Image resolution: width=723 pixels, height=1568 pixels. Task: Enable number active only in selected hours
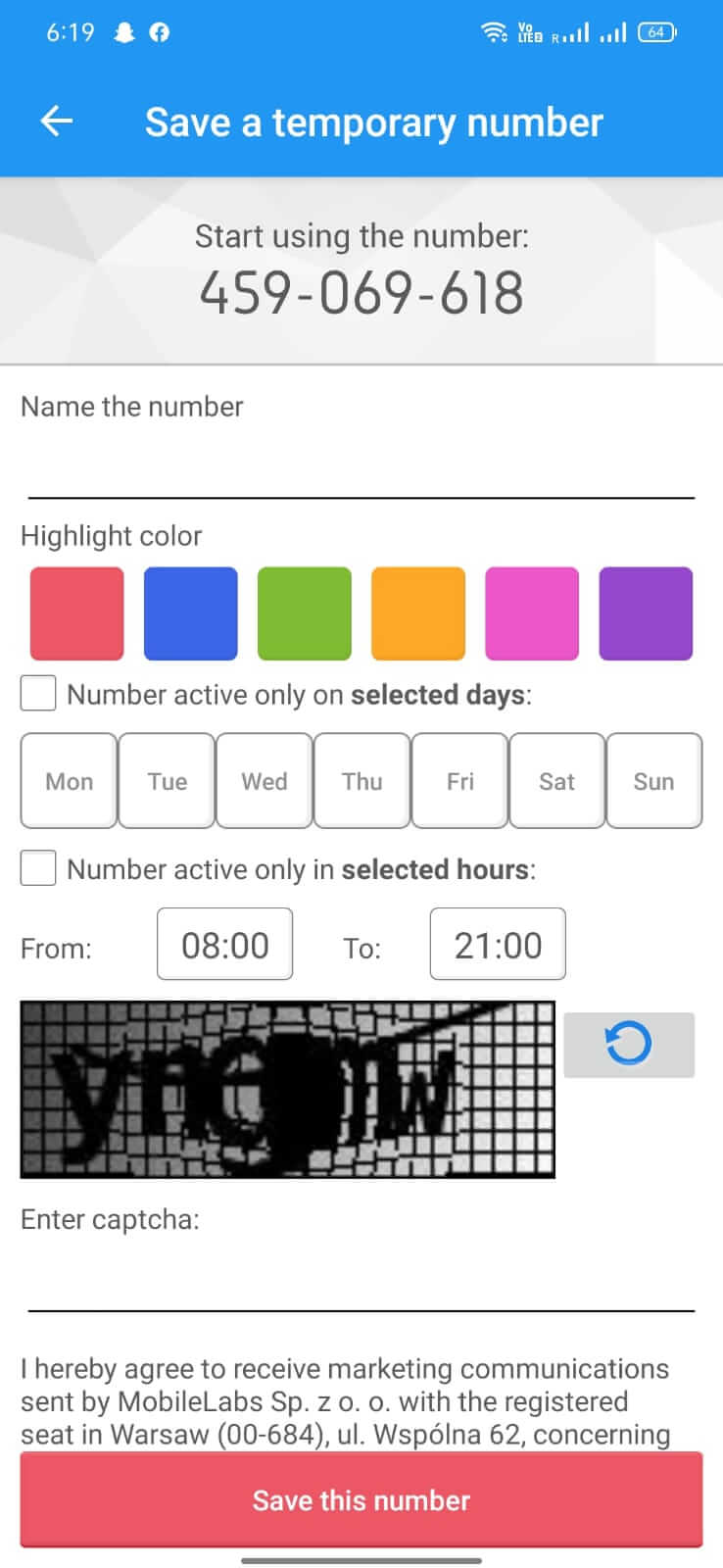coord(37,867)
